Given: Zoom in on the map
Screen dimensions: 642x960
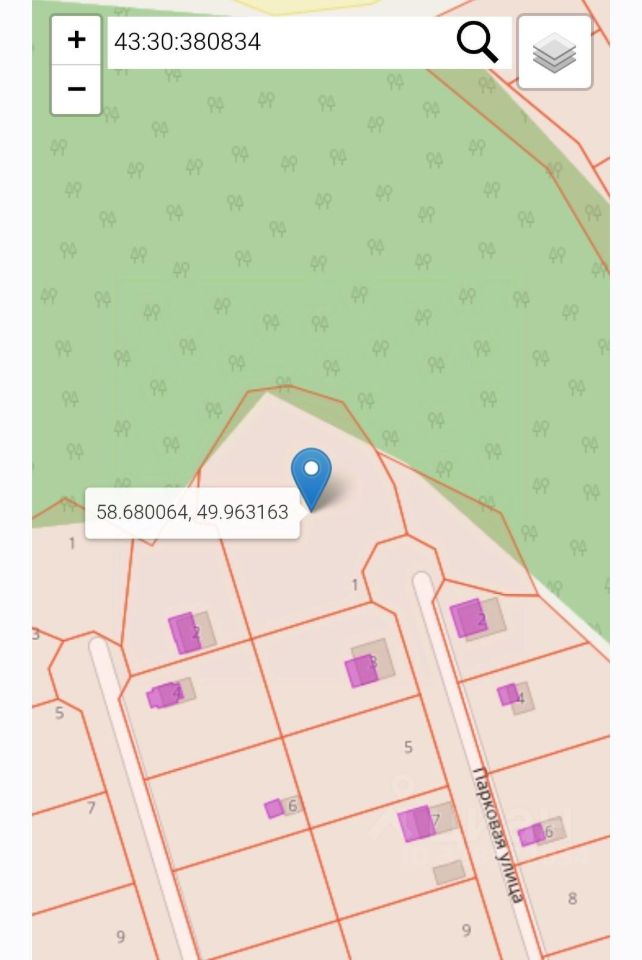Looking at the screenshot, I should pos(76,41).
